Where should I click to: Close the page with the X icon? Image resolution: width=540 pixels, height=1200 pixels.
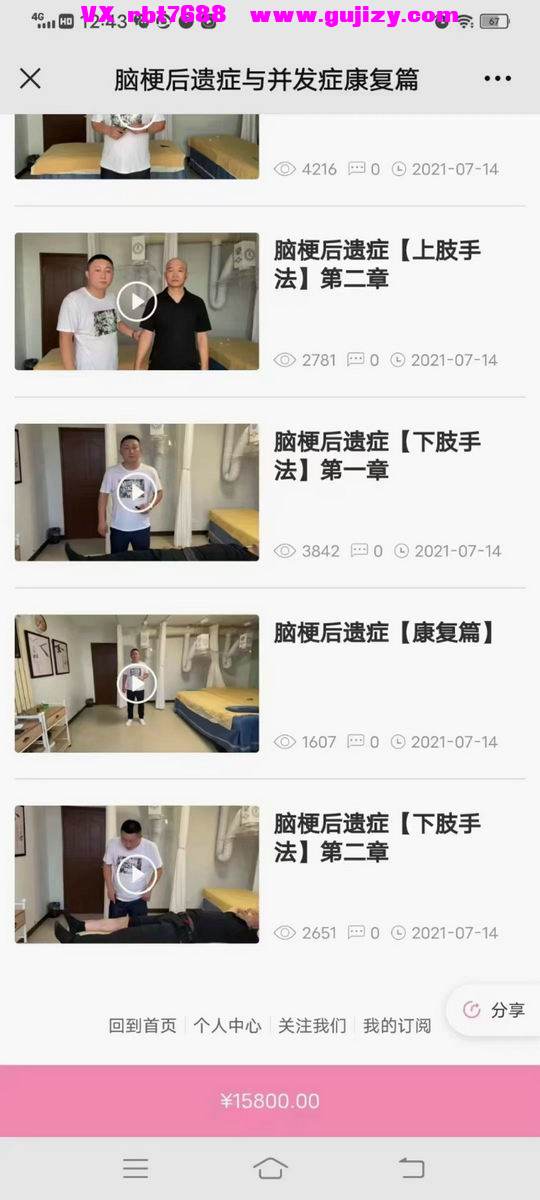click(30, 79)
